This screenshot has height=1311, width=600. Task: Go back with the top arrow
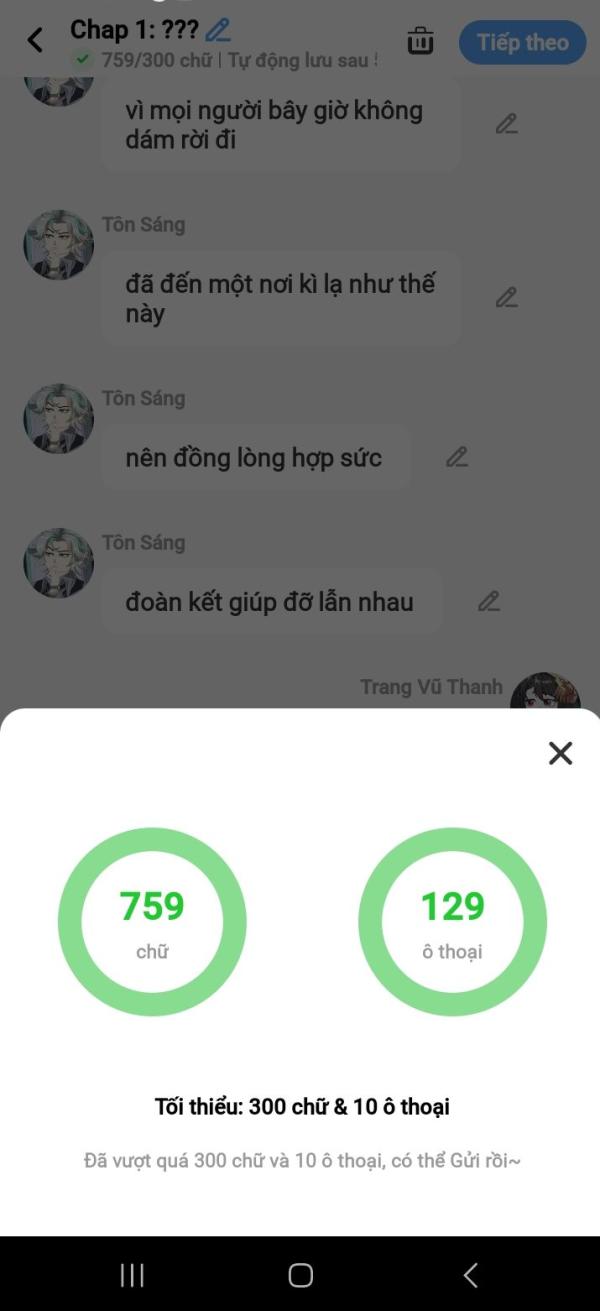tap(35, 40)
